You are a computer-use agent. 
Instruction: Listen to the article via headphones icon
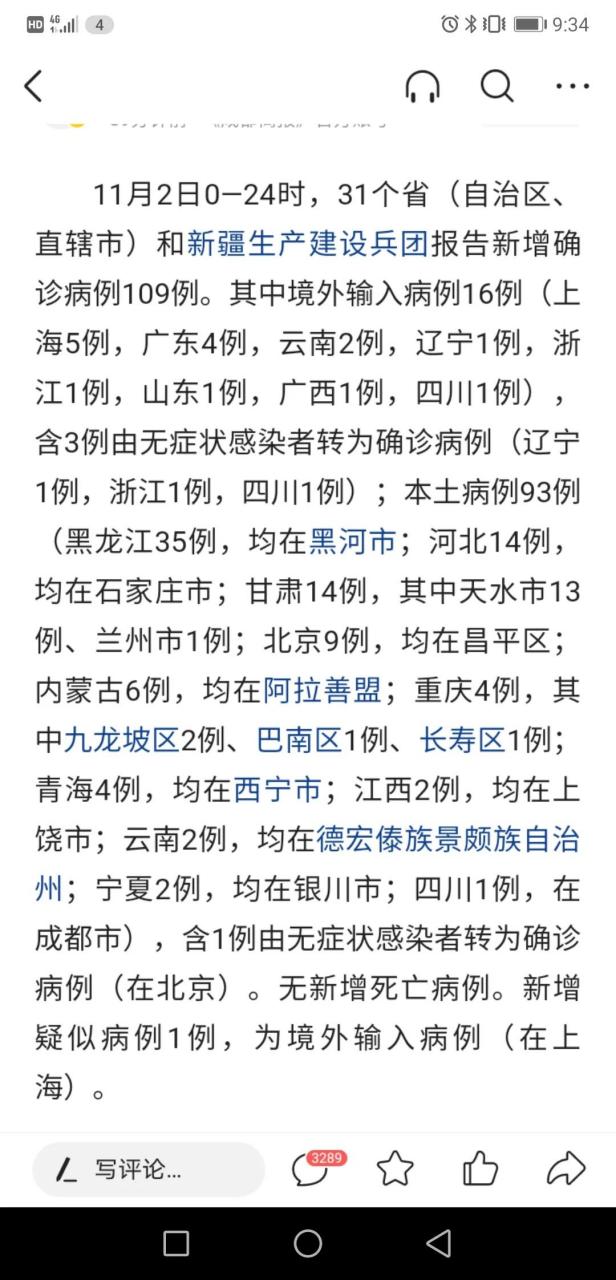pyautogui.click(x=422, y=87)
